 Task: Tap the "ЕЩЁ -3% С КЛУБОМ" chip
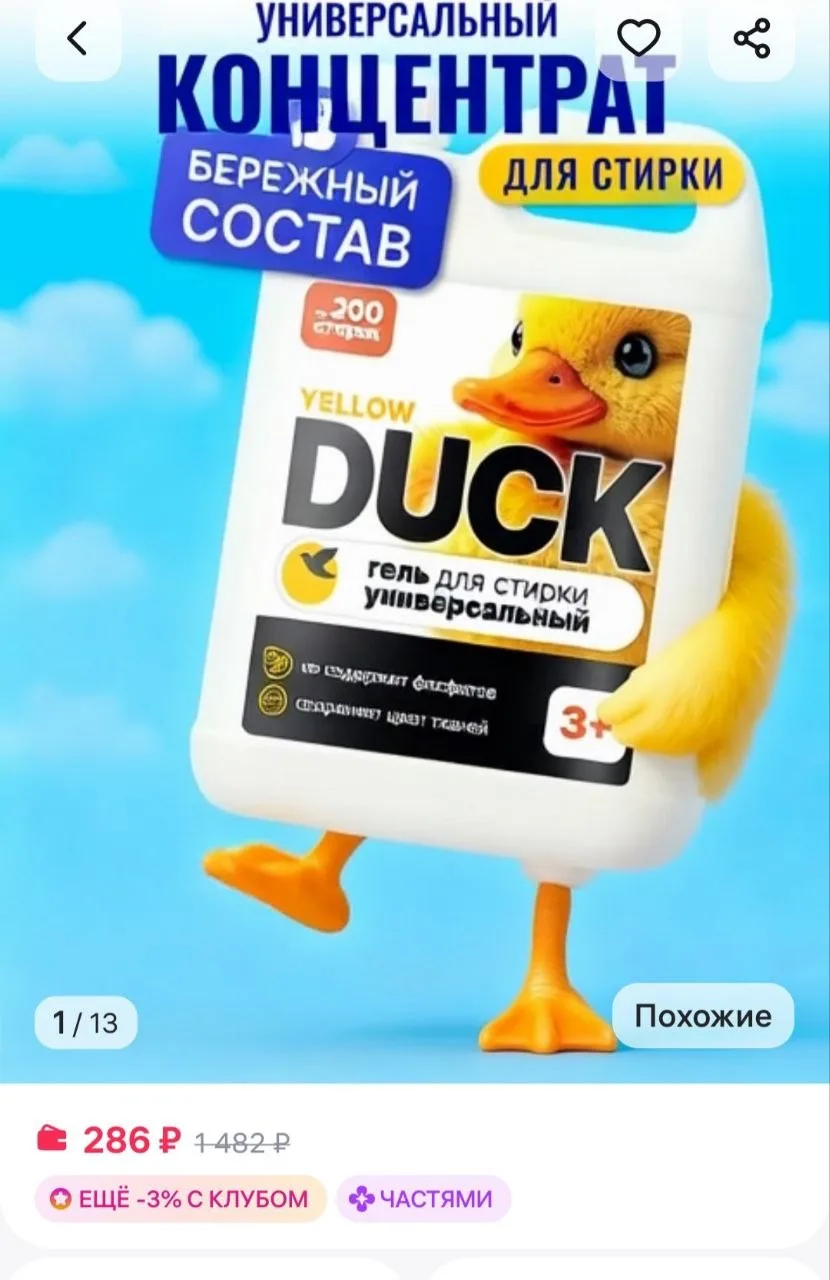[x=181, y=1198]
